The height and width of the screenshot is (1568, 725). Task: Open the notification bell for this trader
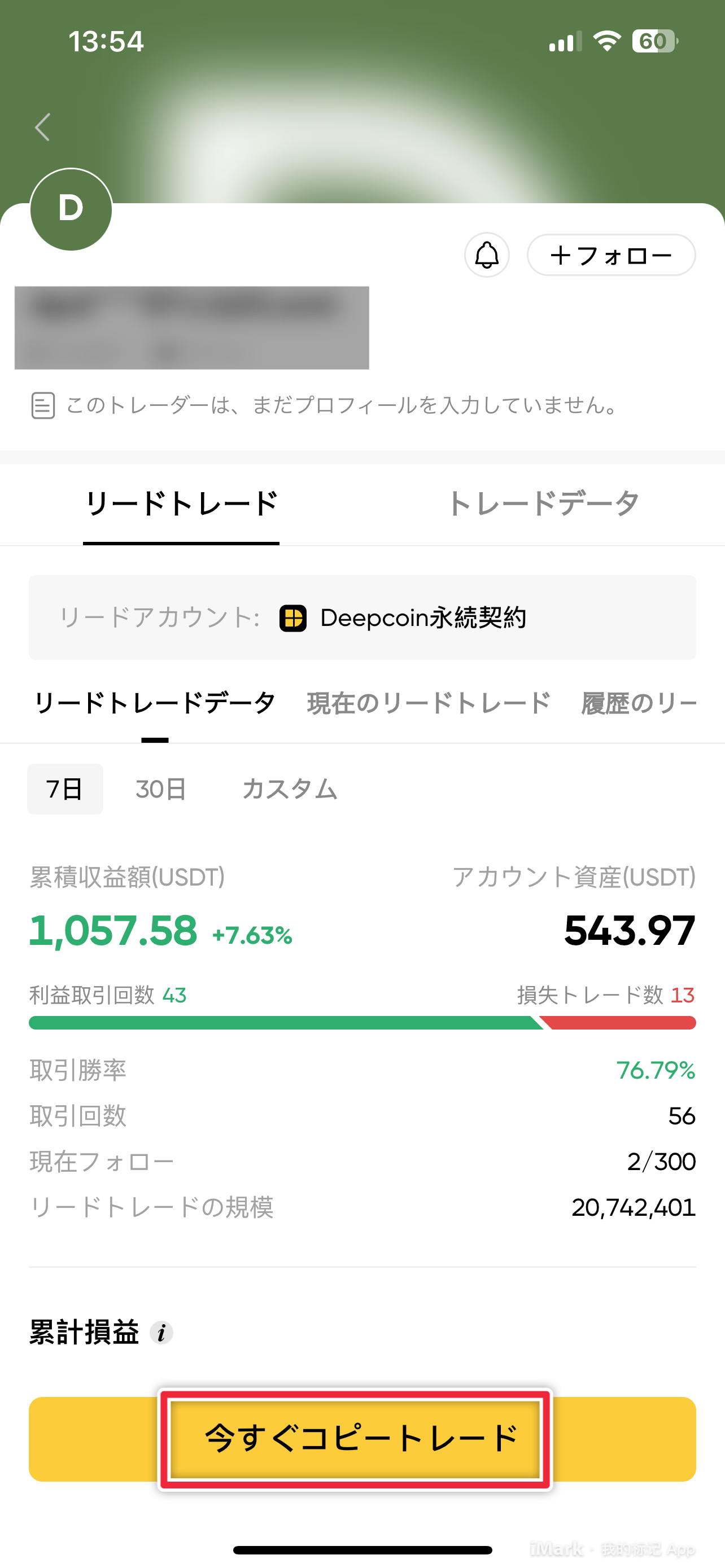(x=487, y=255)
